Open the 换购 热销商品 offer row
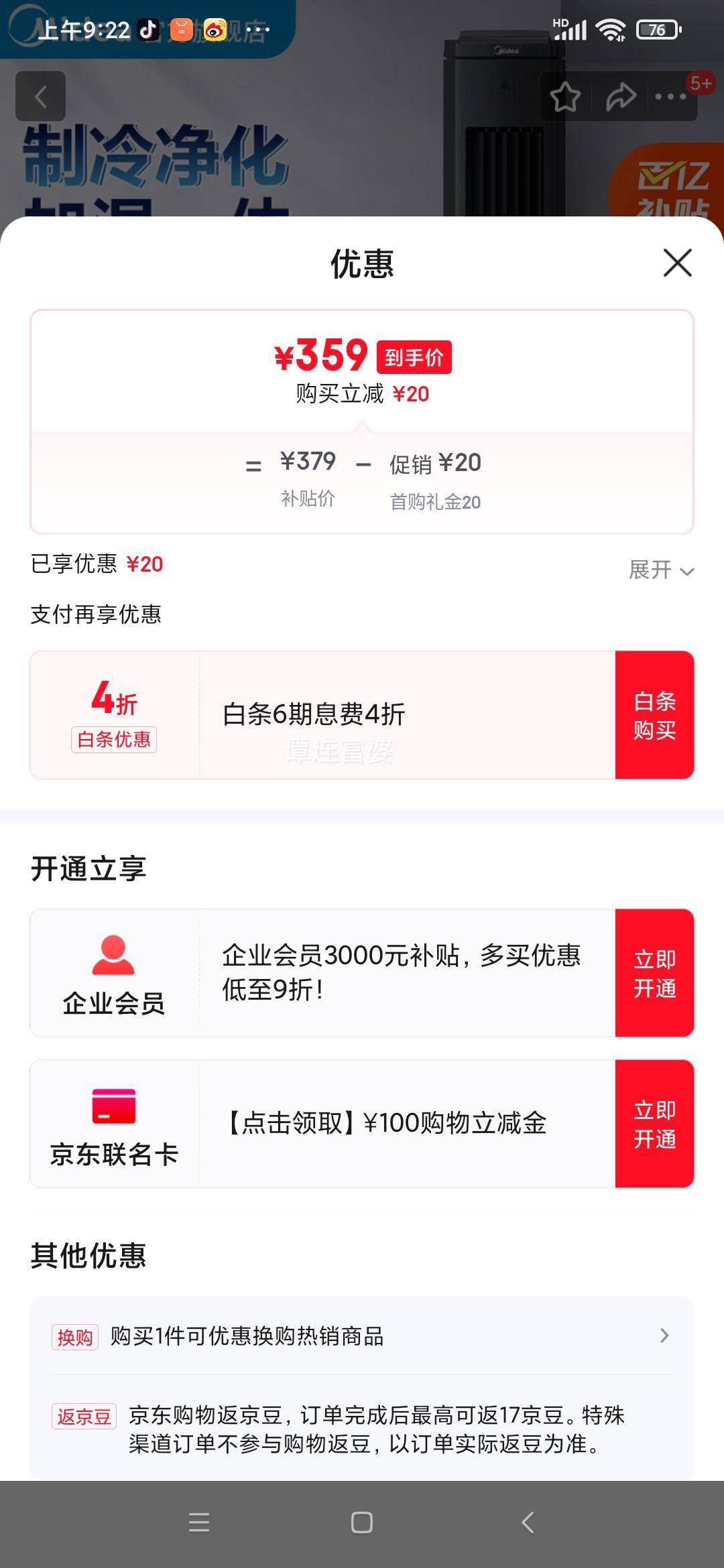Screen dimensions: 724x1568 (x=362, y=1336)
